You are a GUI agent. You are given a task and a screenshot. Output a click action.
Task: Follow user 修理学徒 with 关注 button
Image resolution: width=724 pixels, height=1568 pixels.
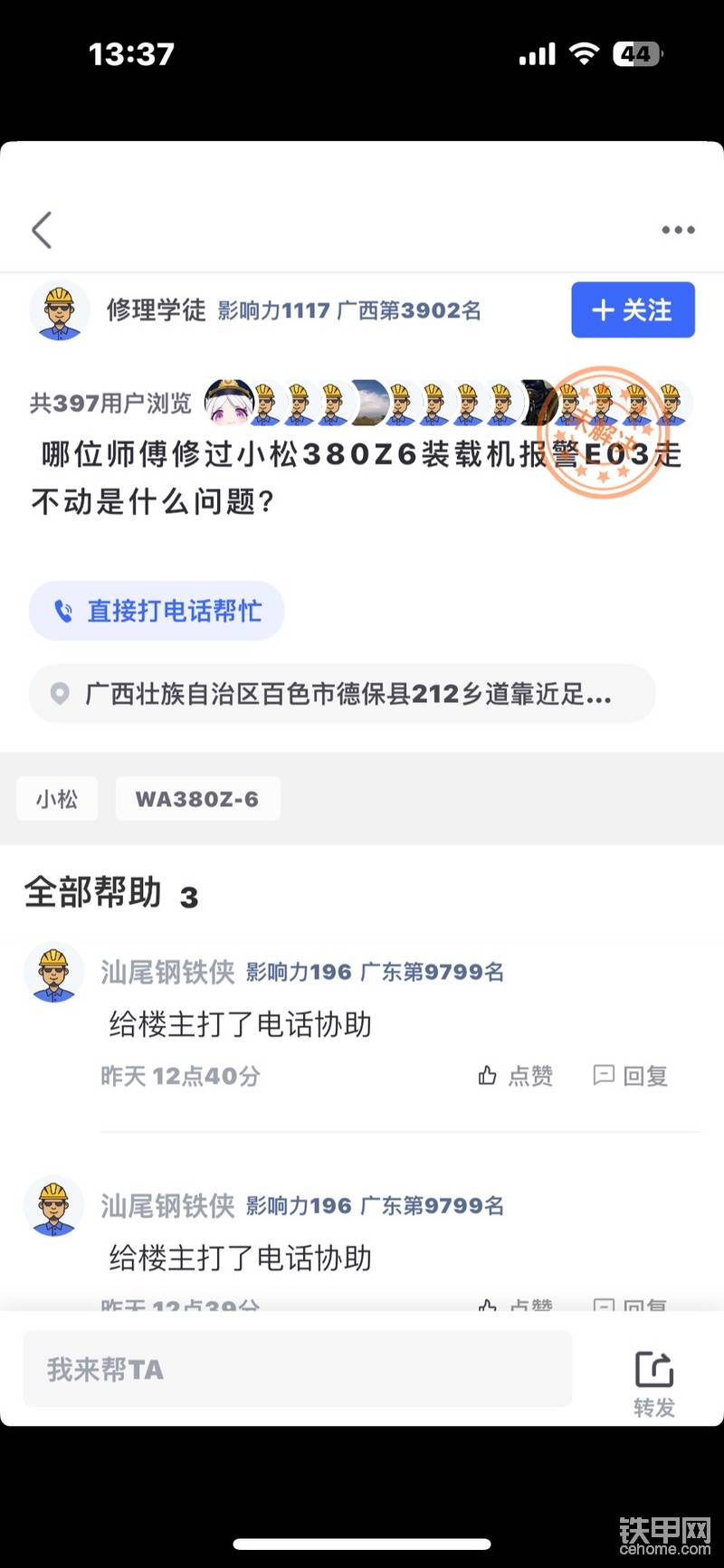(633, 310)
